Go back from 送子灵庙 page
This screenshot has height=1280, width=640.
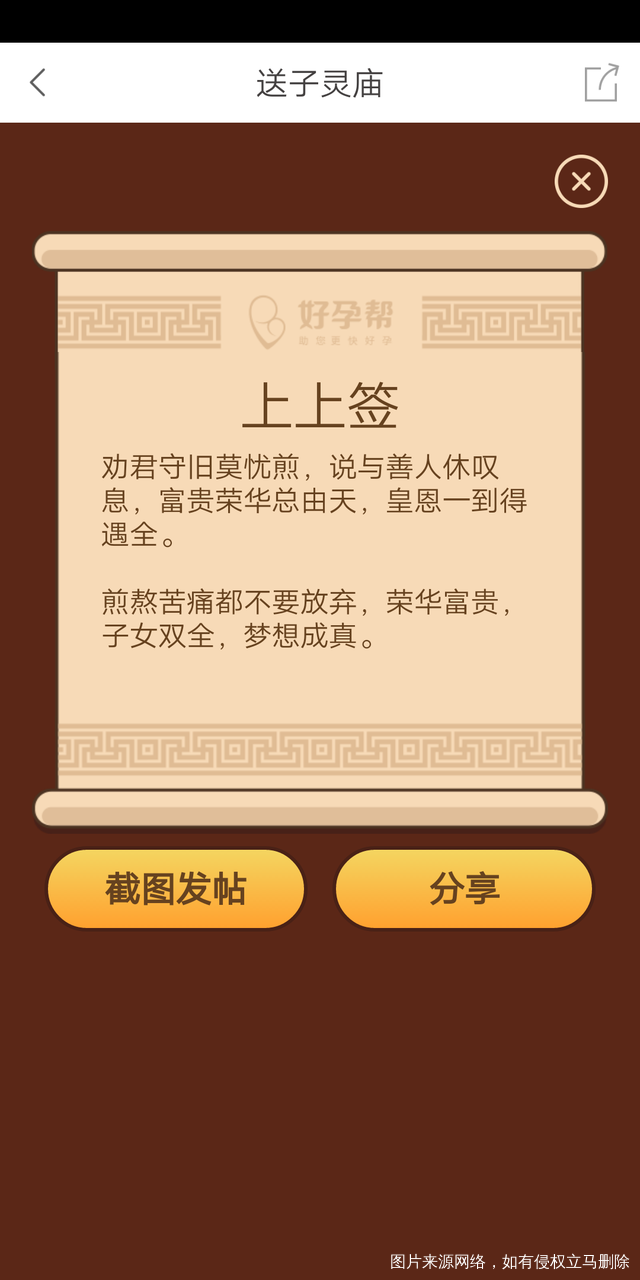(38, 82)
